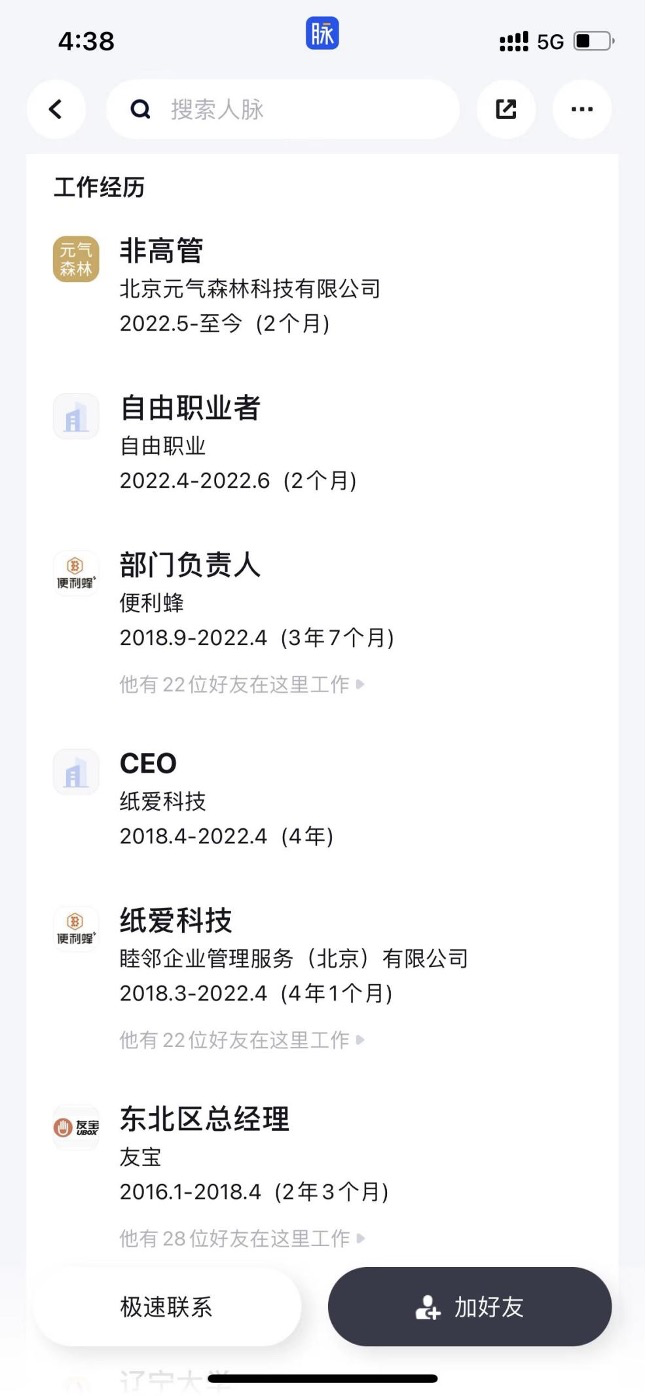Screen dimensions: 646x1396
Task: View friends working at 睦邻企业管理服务
Action: tap(242, 1041)
